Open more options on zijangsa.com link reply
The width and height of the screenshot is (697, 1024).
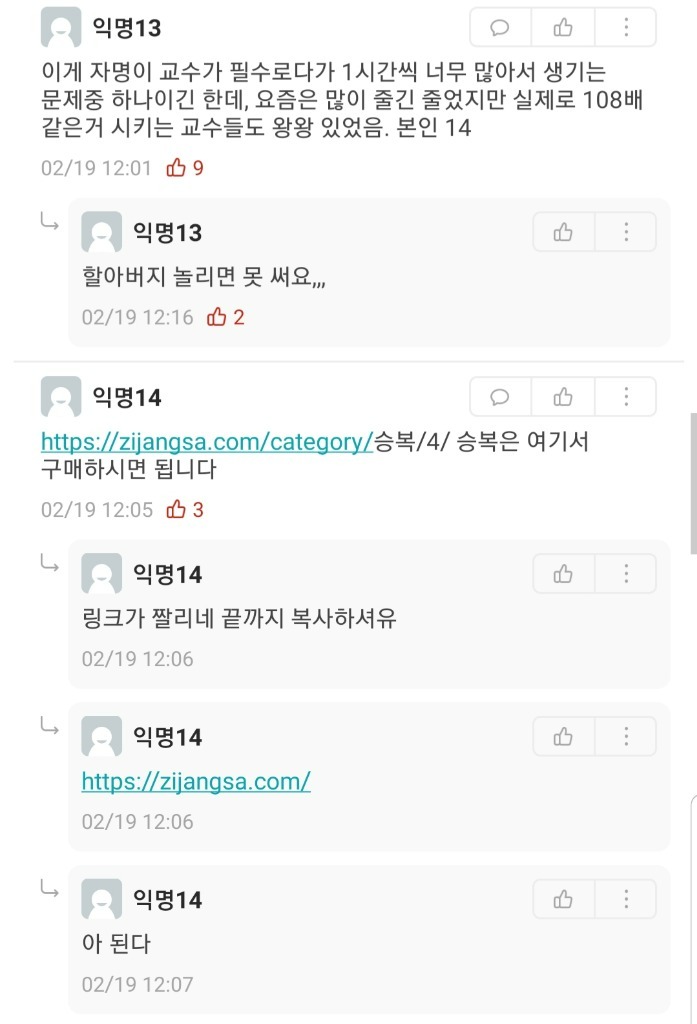[x=626, y=737]
